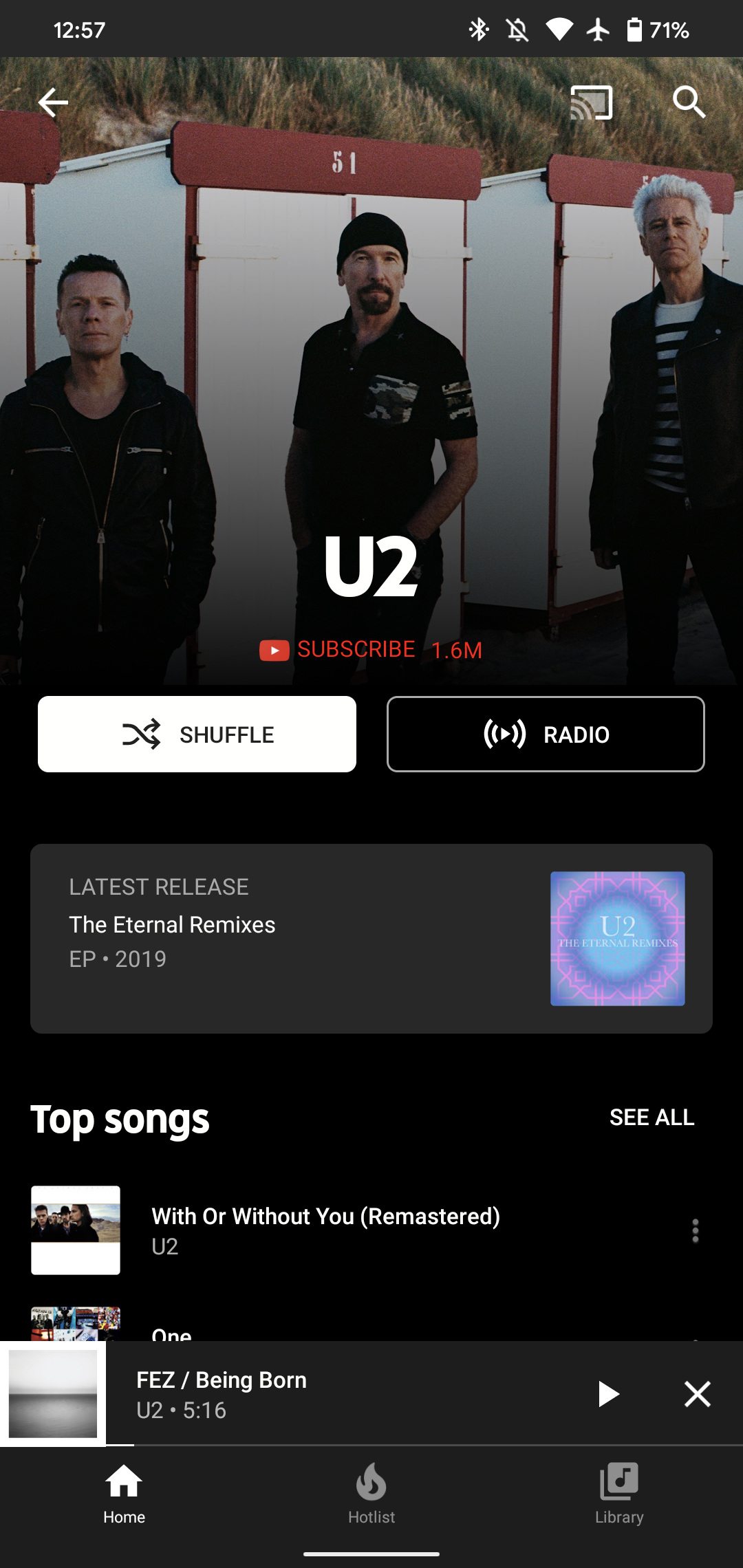Go back using the top arrow
This screenshot has width=743, height=1568.
53,103
